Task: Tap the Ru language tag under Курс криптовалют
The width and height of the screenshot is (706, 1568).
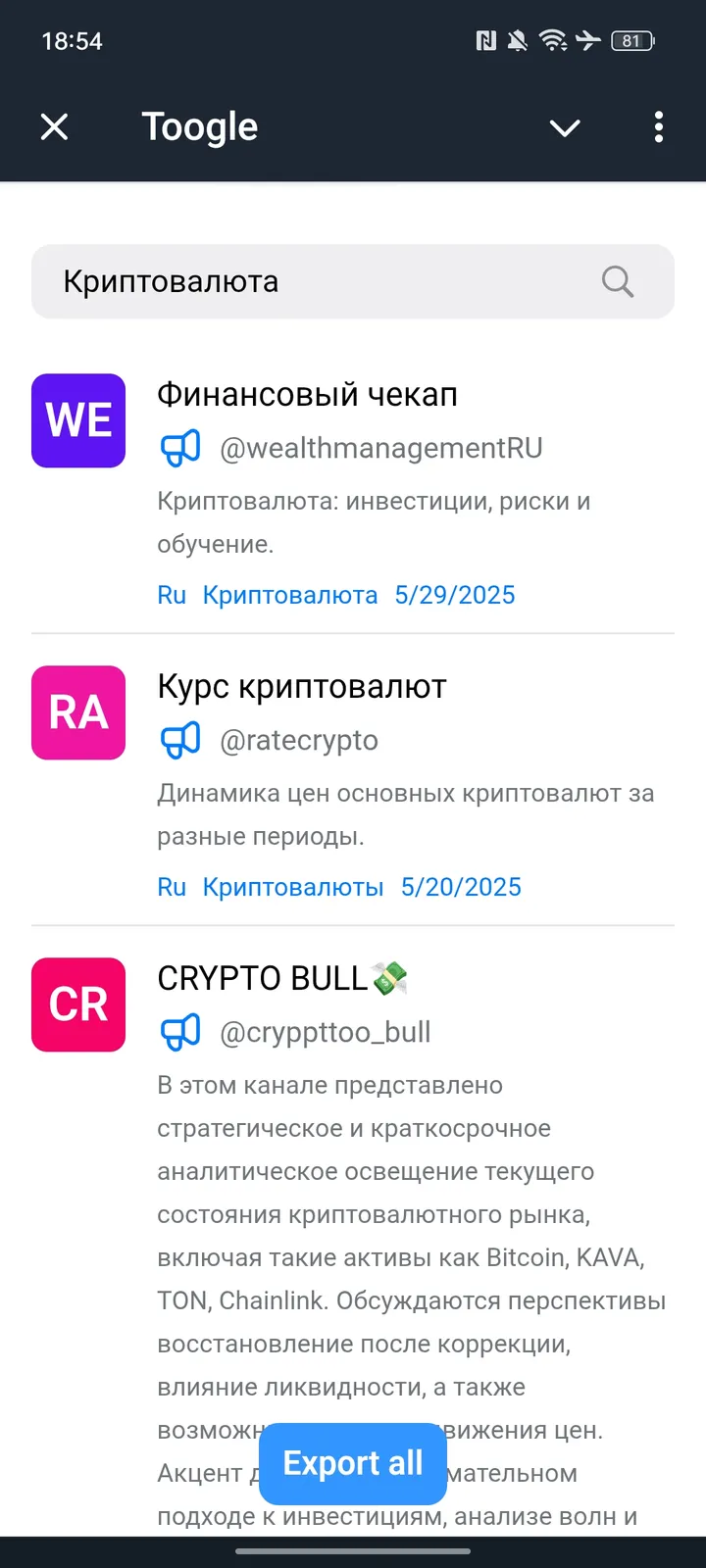Action: point(172,887)
